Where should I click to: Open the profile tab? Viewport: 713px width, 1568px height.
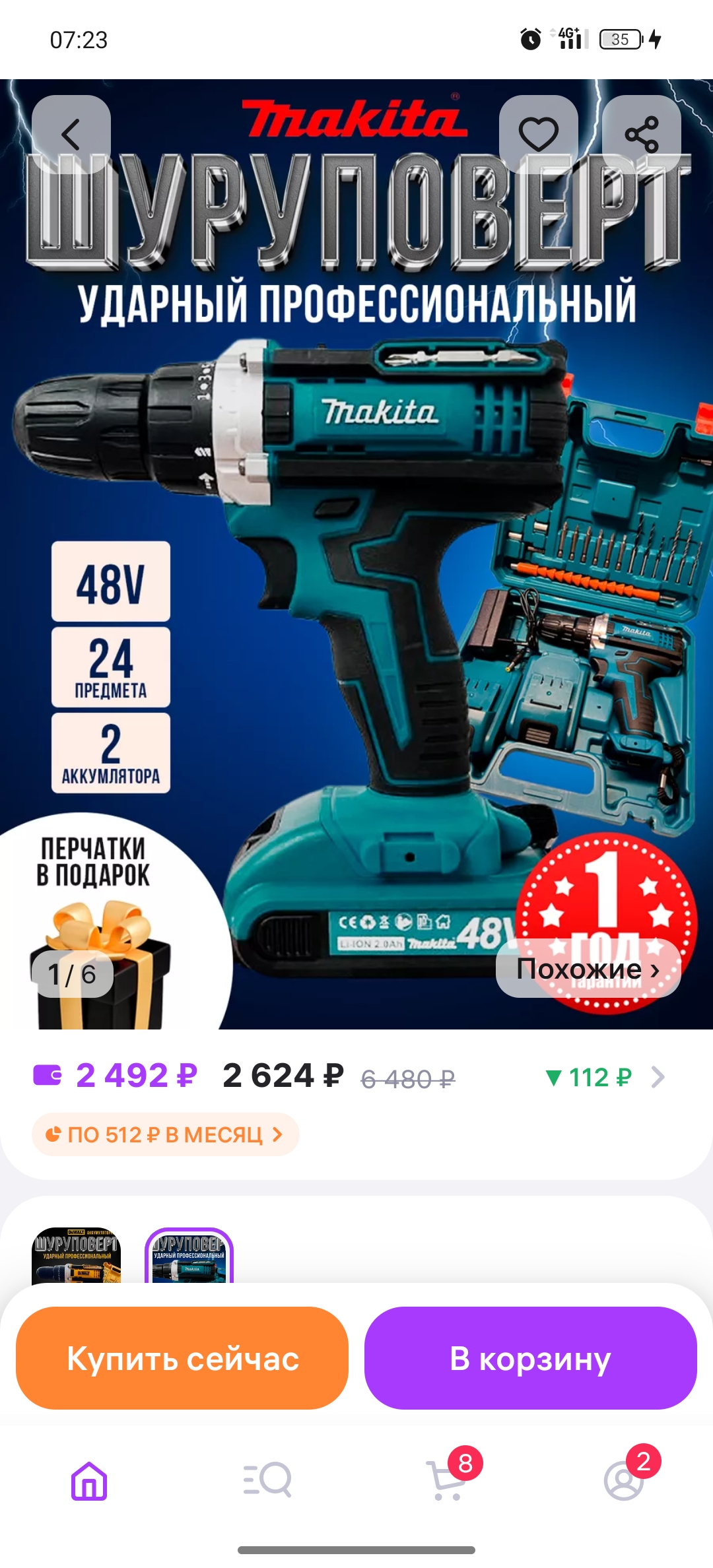624,1481
